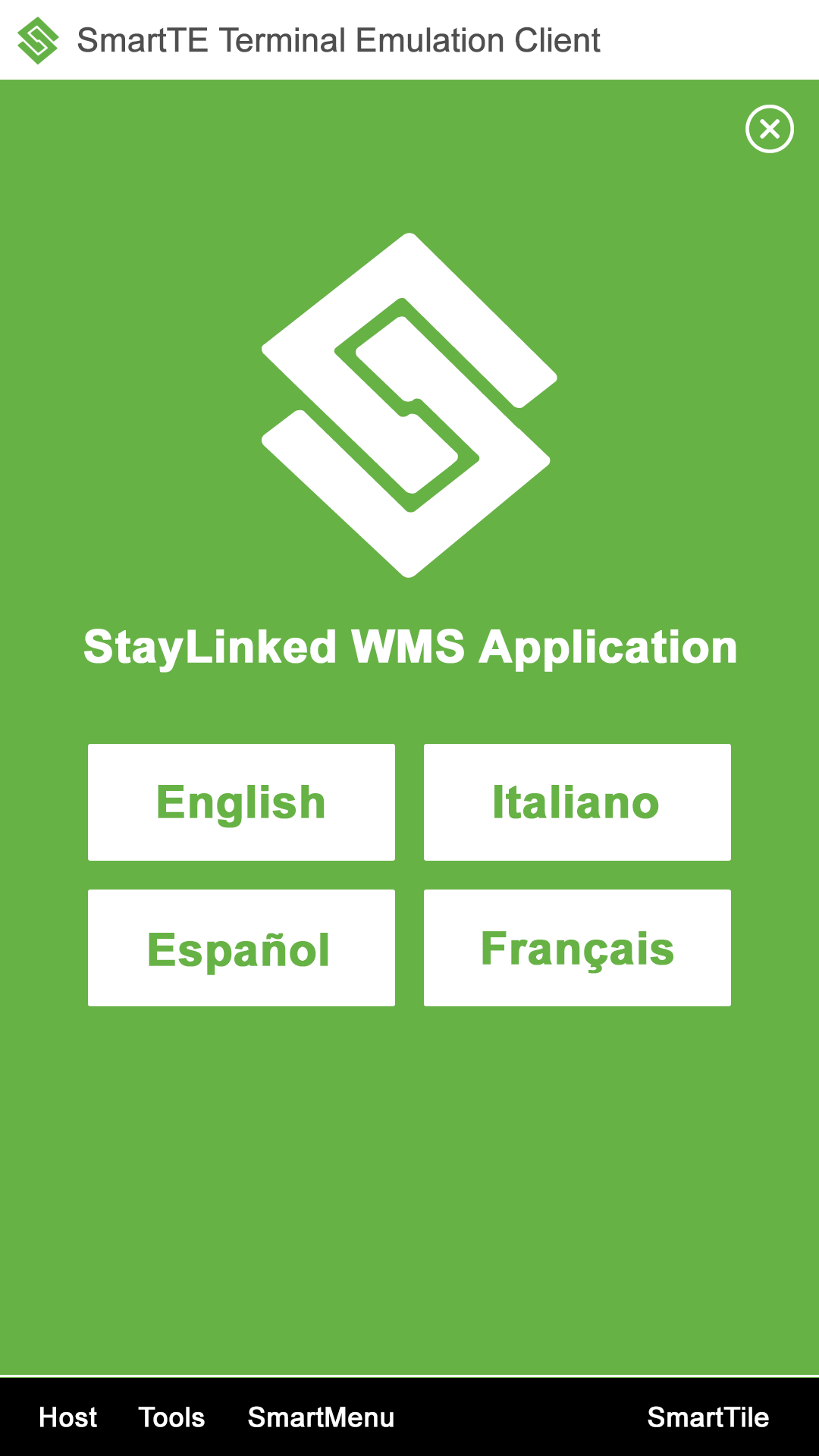Select Español as the language
Image resolution: width=819 pixels, height=1456 pixels.
point(241,948)
